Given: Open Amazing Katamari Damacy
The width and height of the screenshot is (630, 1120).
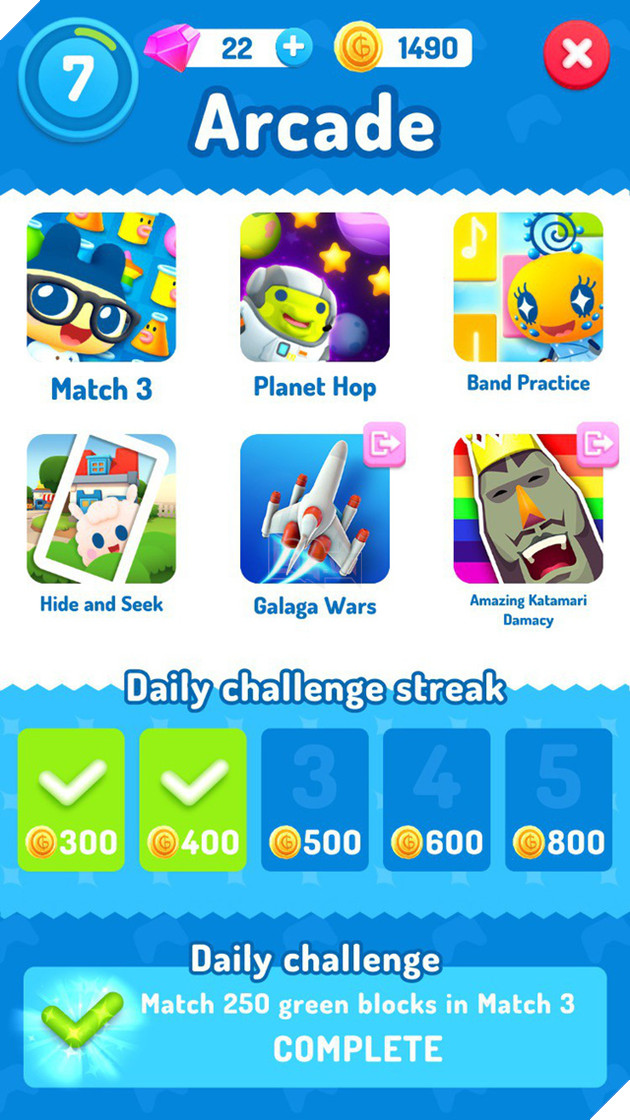Looking at the screenshot, I should tap(528, 509).
